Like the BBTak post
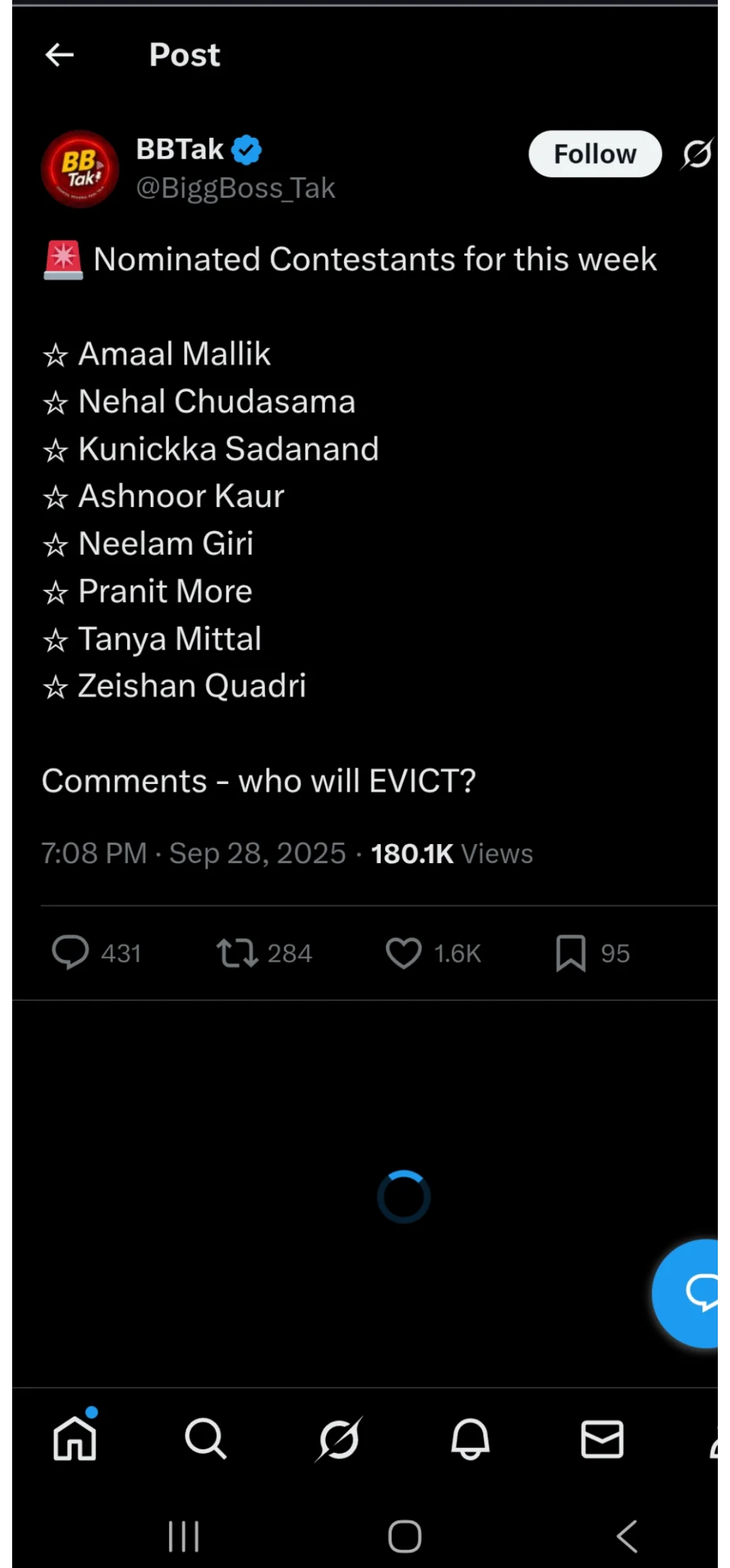The height and width of the screenshot is (1568, 730). point(404,952)
